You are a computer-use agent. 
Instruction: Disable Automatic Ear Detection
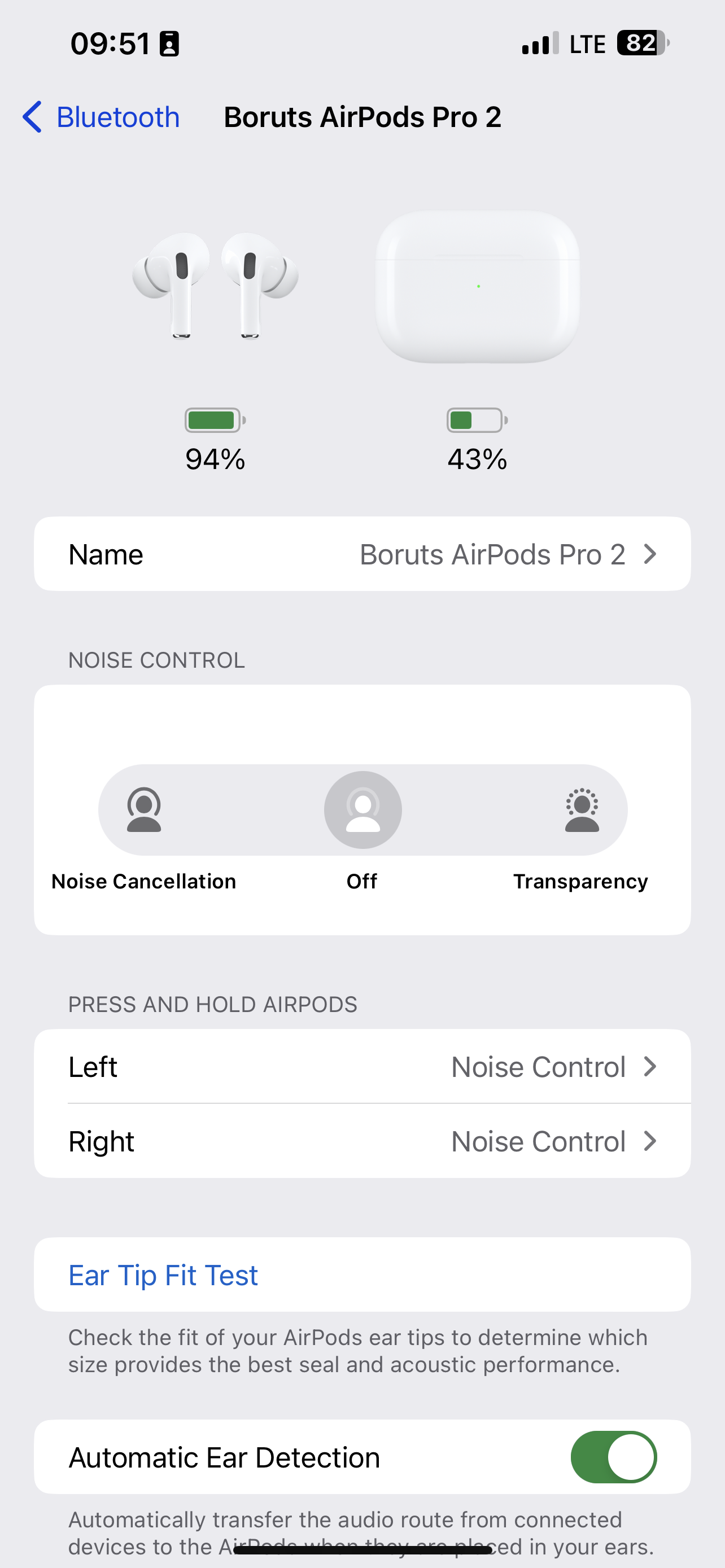pyautogui.click(x=613, y=1457)
